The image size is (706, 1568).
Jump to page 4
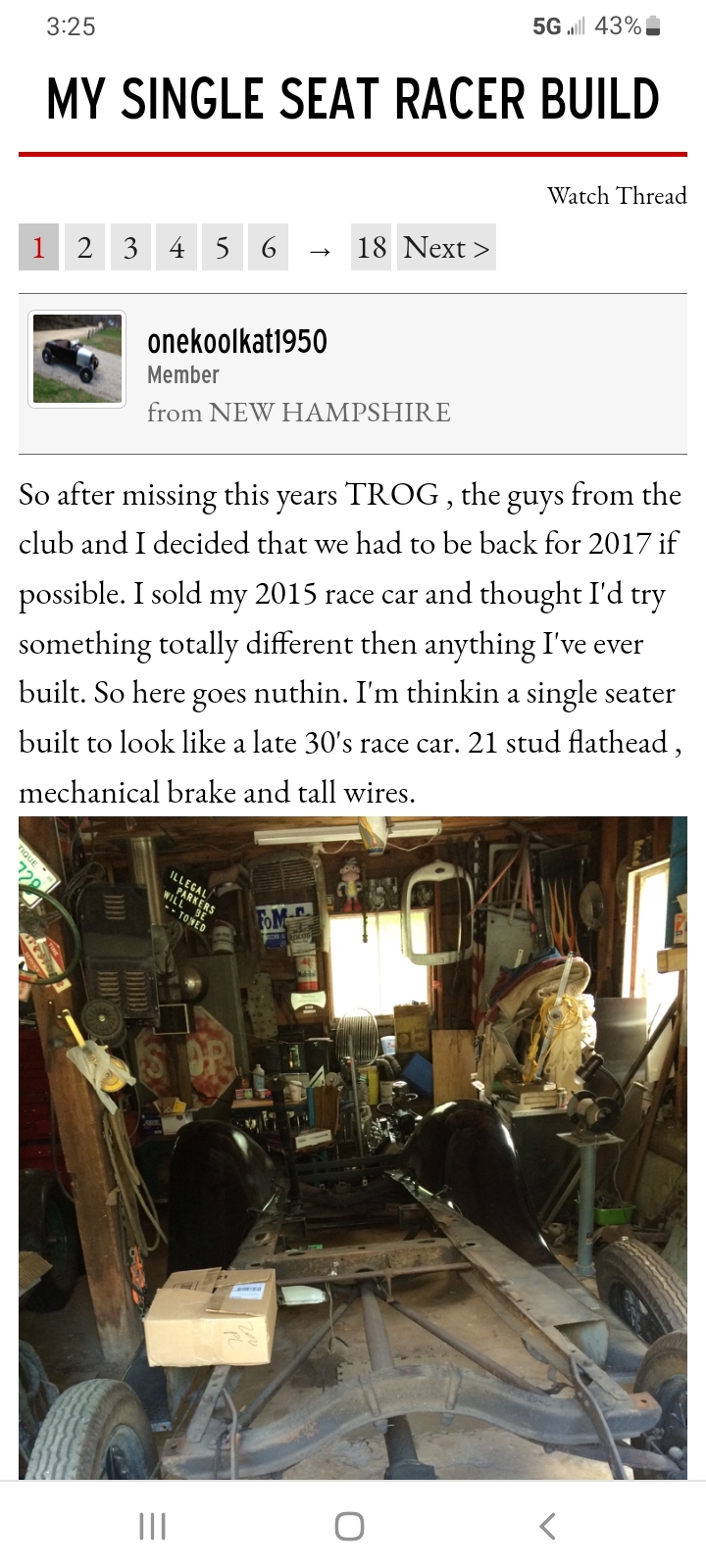click(176, 247)
